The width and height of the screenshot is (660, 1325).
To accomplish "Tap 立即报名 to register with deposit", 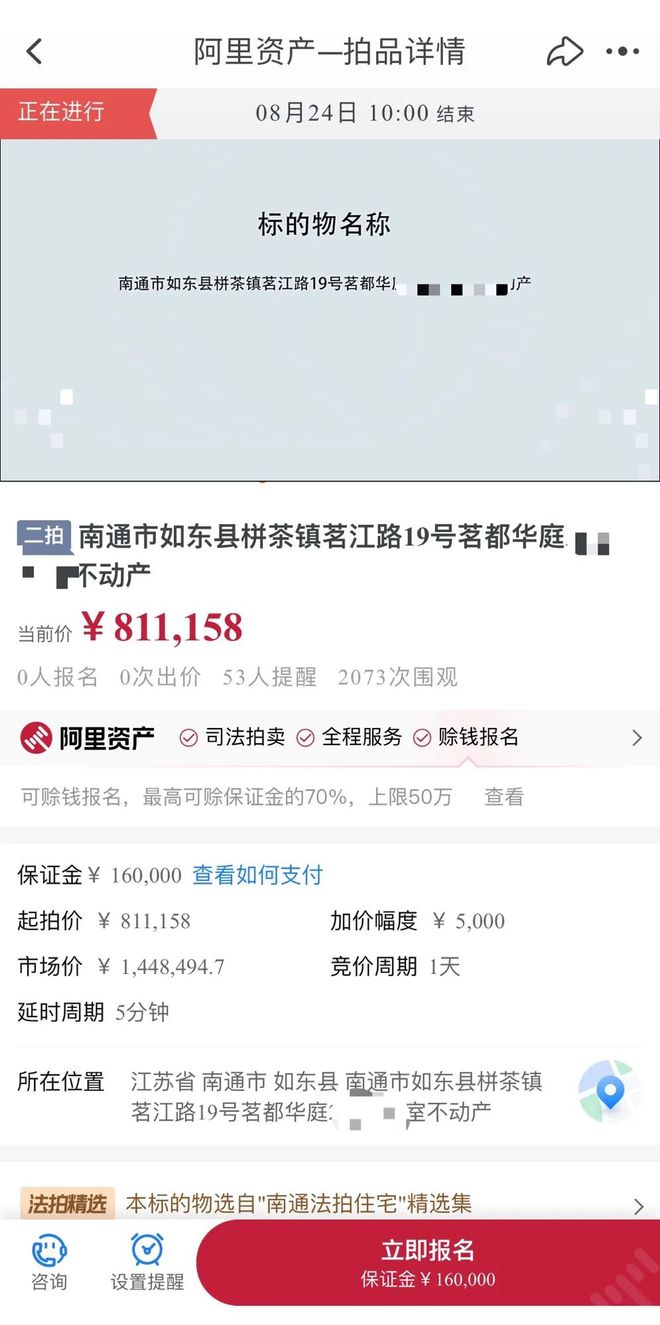I will pos(428,1262).
